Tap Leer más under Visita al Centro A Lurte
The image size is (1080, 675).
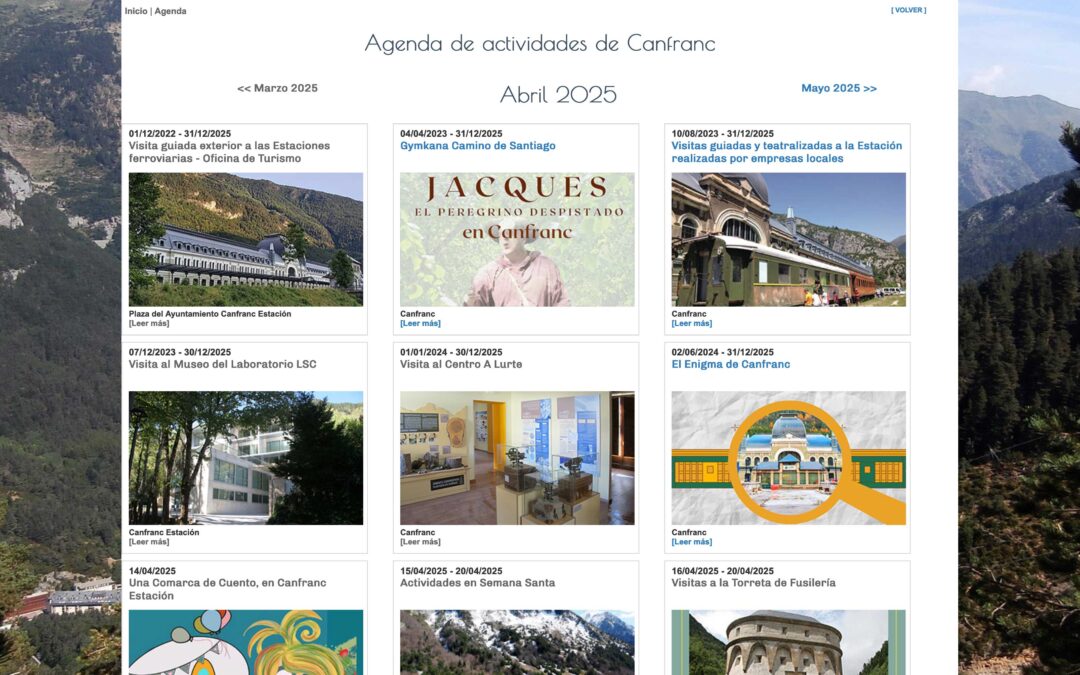pos(420,542)
